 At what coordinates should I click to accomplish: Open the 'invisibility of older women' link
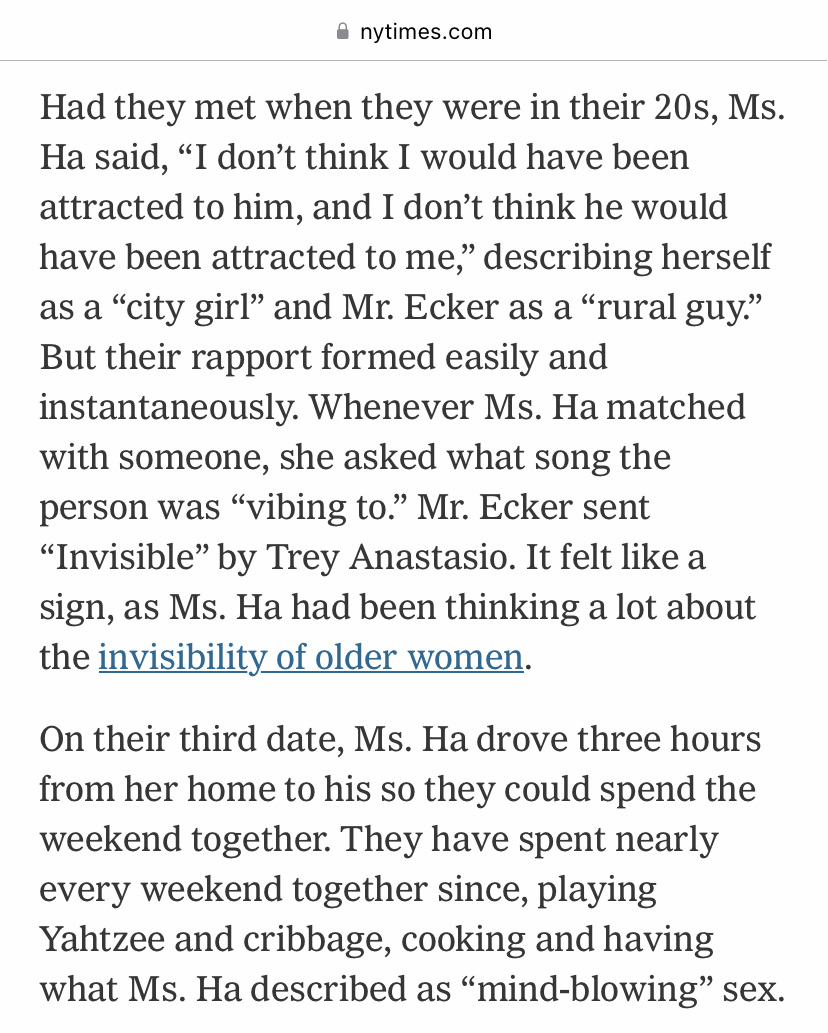pyautogui.click(x=310, y=657)
